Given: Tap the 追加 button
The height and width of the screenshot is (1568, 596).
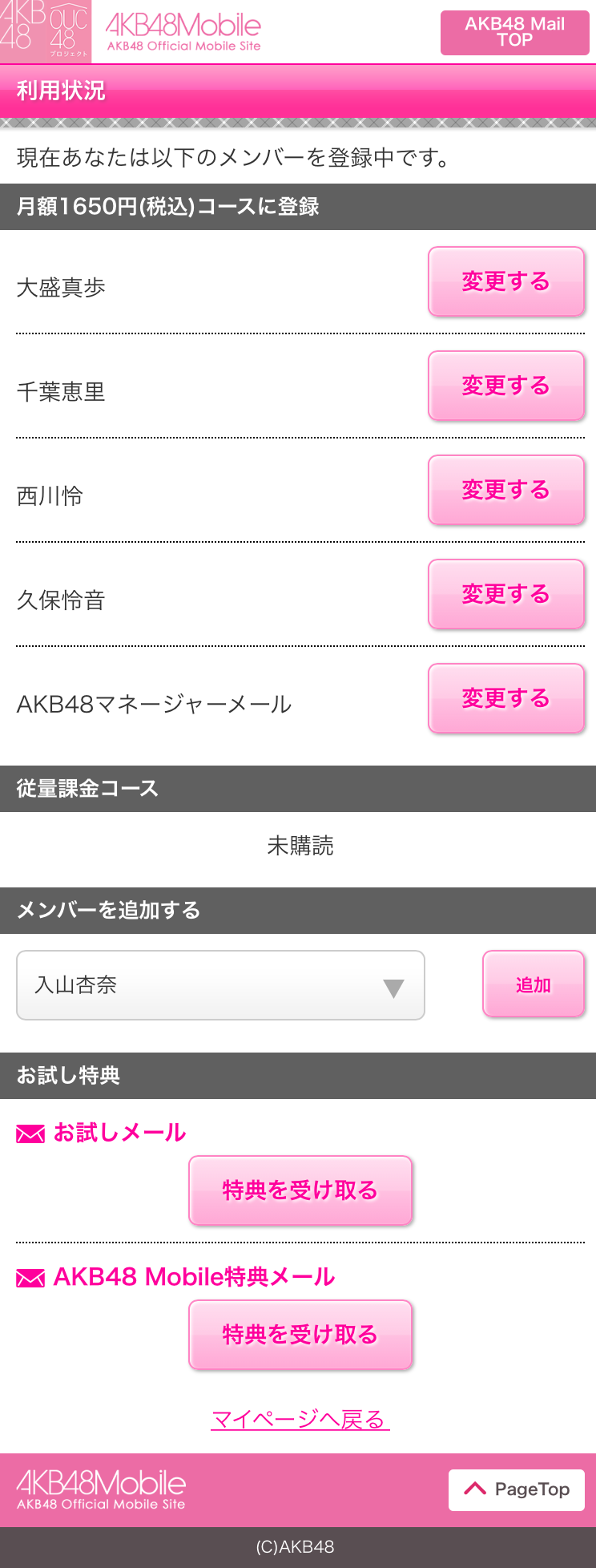Looking at the screenshot, I should click(x=534, y=984).
